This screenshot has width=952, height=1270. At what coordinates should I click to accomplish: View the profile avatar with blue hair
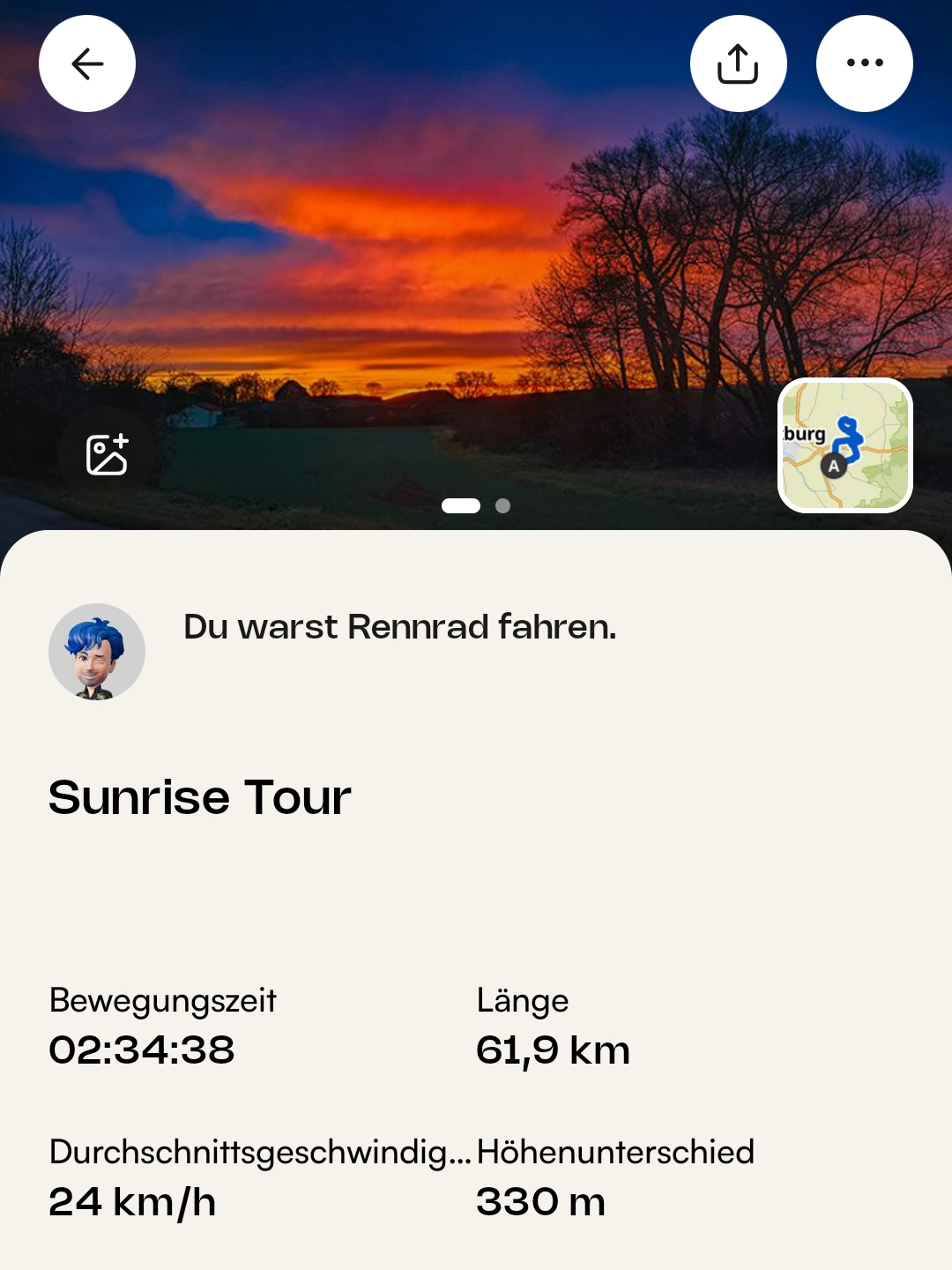[x=97, y=652]
